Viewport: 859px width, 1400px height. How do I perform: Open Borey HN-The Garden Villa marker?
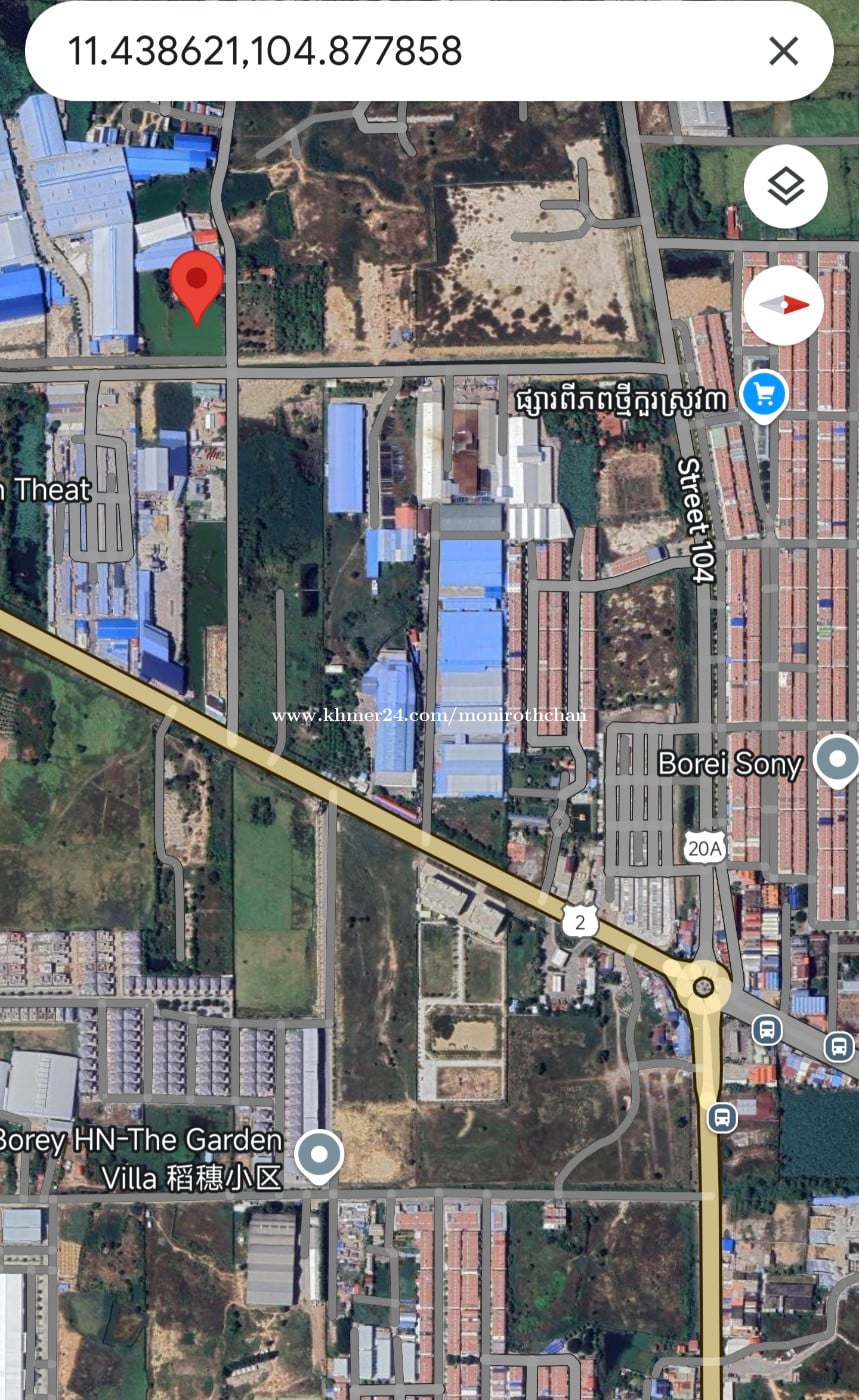(319, 1156)
